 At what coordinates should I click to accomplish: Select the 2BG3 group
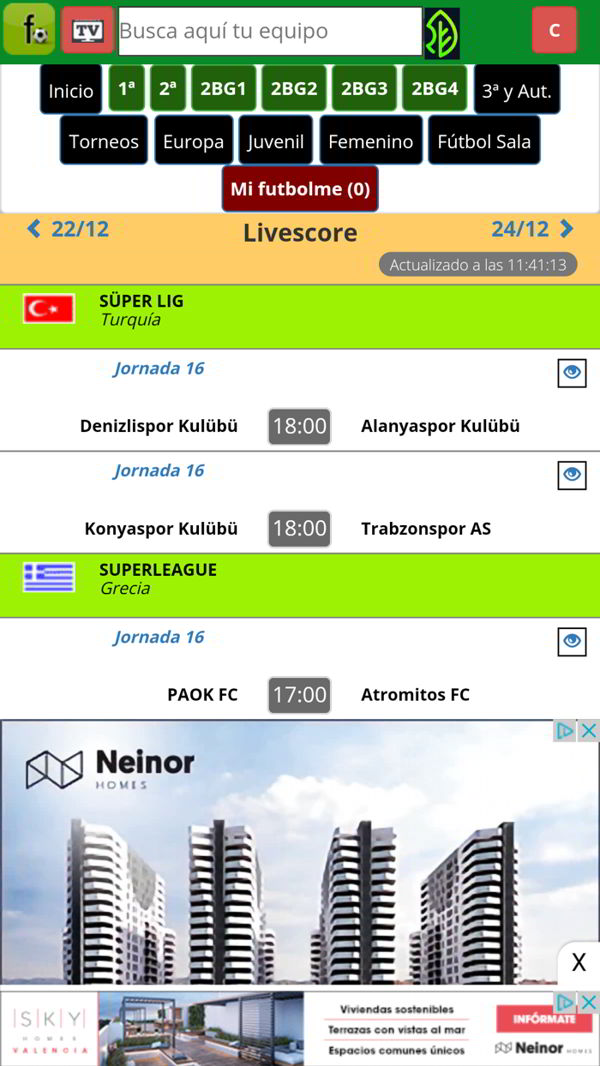click(364, 89)
